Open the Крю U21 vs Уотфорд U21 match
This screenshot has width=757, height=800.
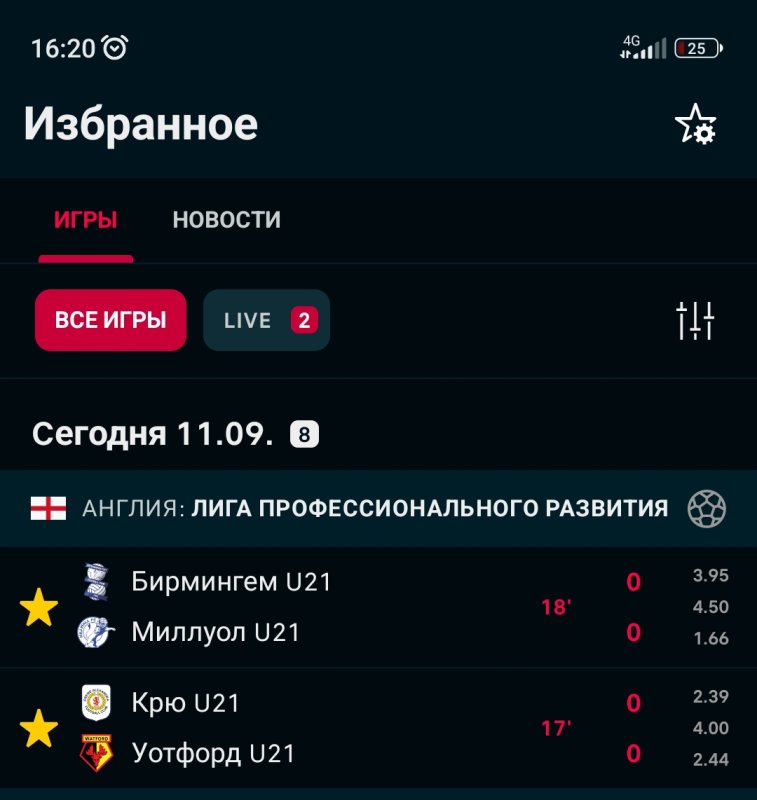(x=330, y=728)
